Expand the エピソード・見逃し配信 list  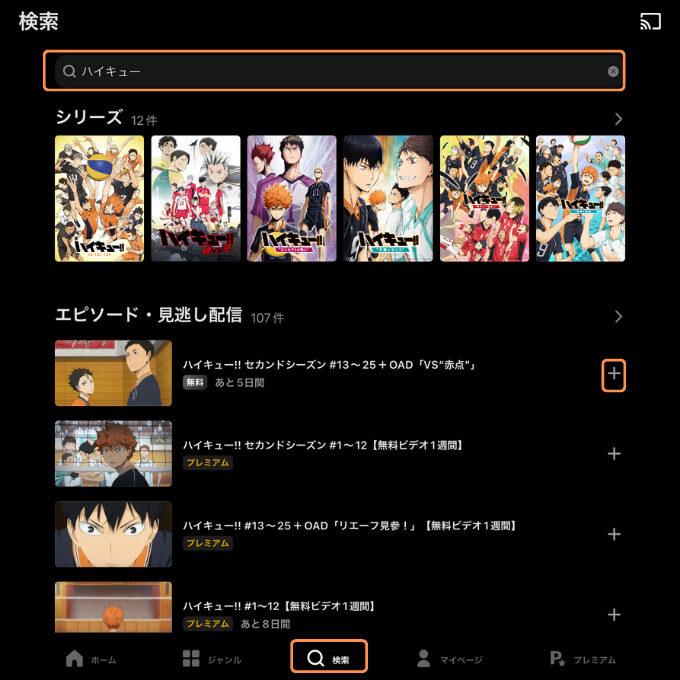(x=618, y=316)
